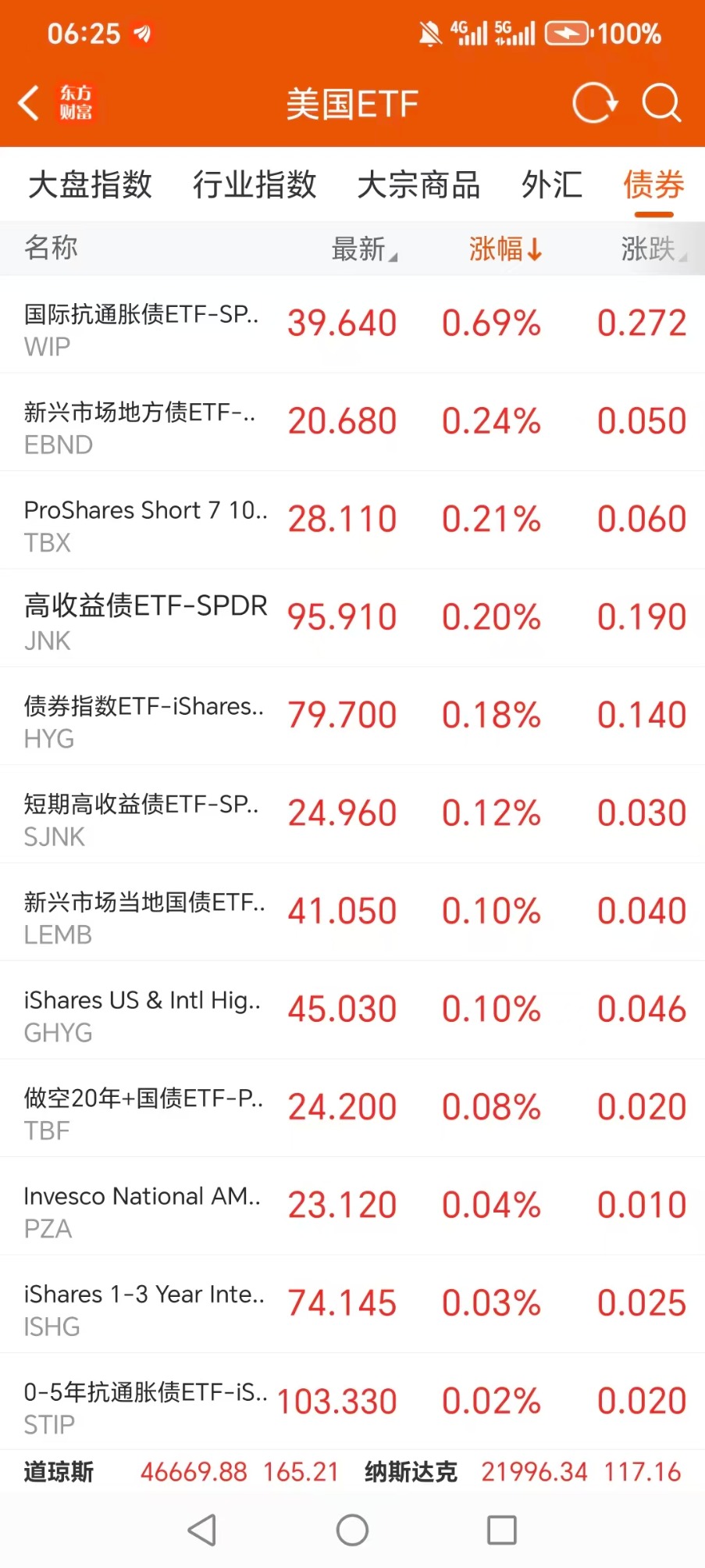Open the JNK 高收益债ETF row
This screenshot has height=1568, width=705.
pyautogui.click(x=352, y=618)
